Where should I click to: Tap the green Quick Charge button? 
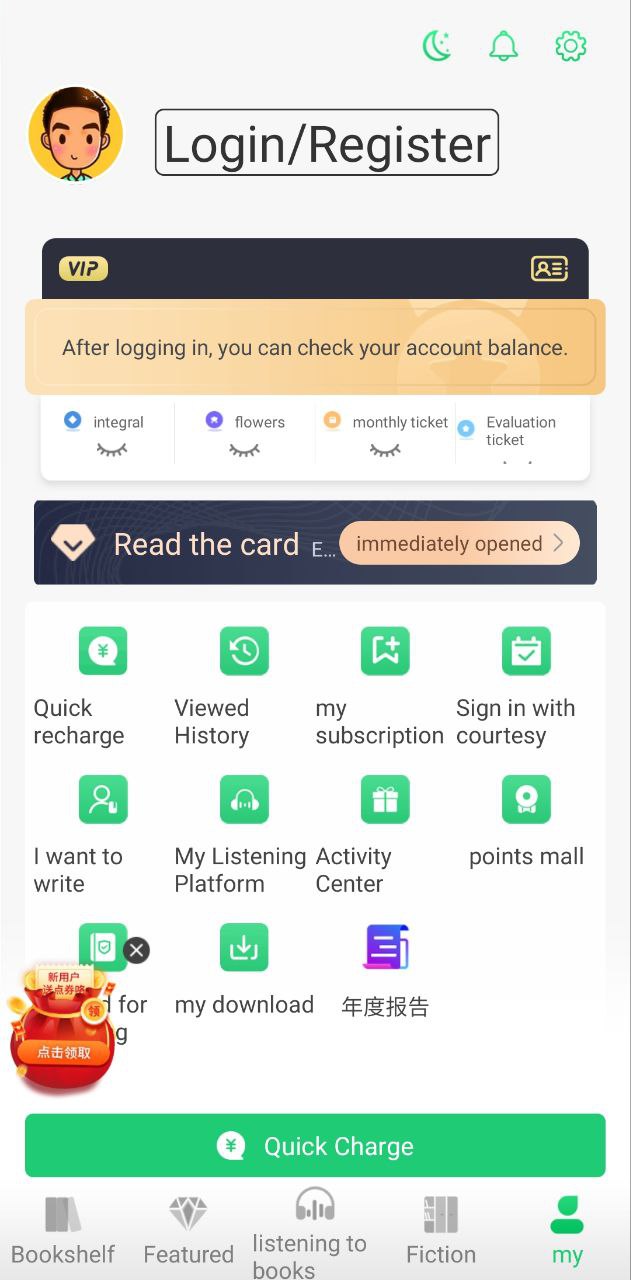click(x=315, y=1146)
